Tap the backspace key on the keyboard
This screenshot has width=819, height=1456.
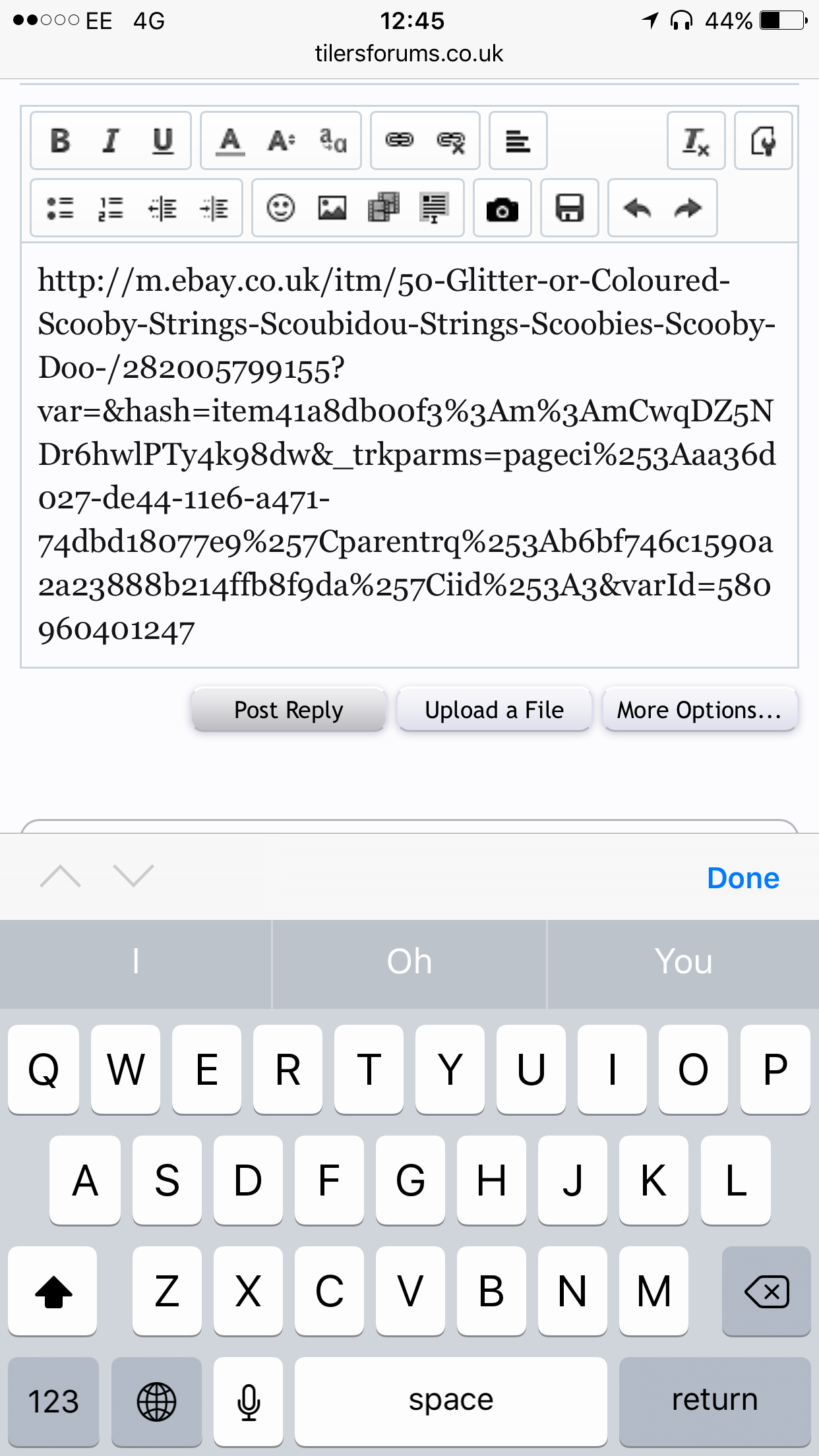tap(766, 1291)
